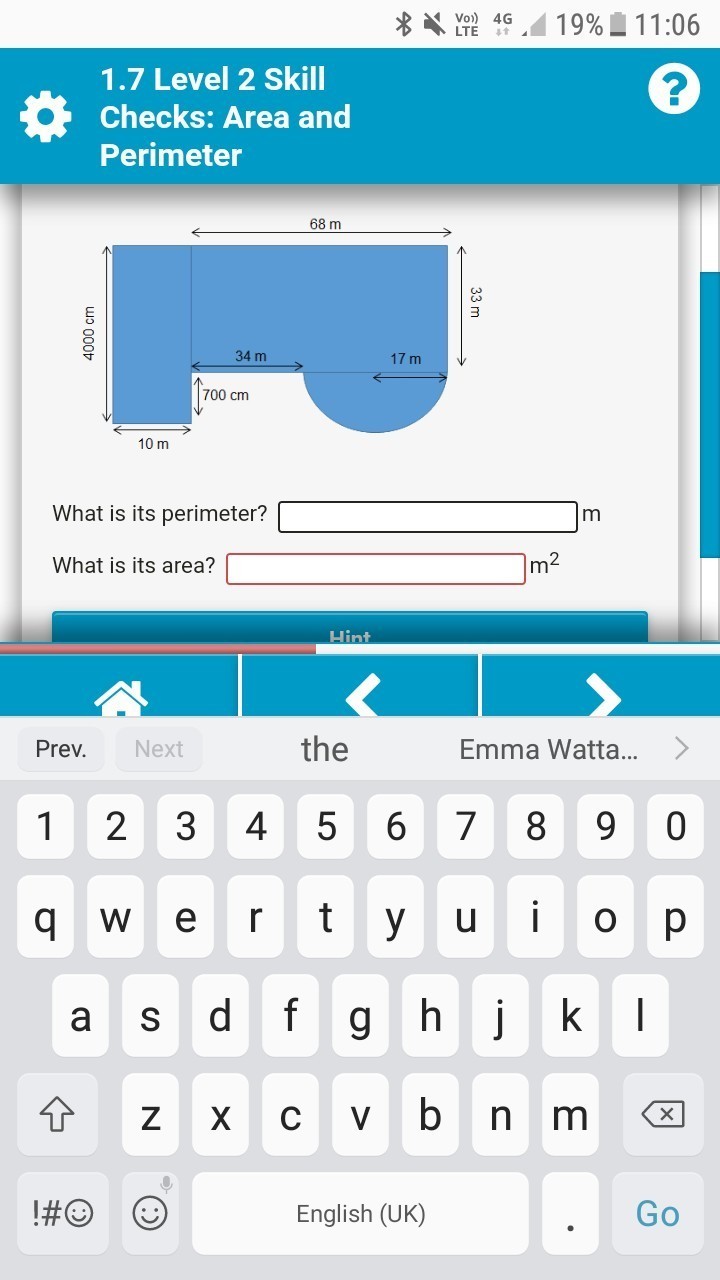Enable shift on the keyboard
This screenshot has width=720, height=1280.
[x=57, y=1114]
